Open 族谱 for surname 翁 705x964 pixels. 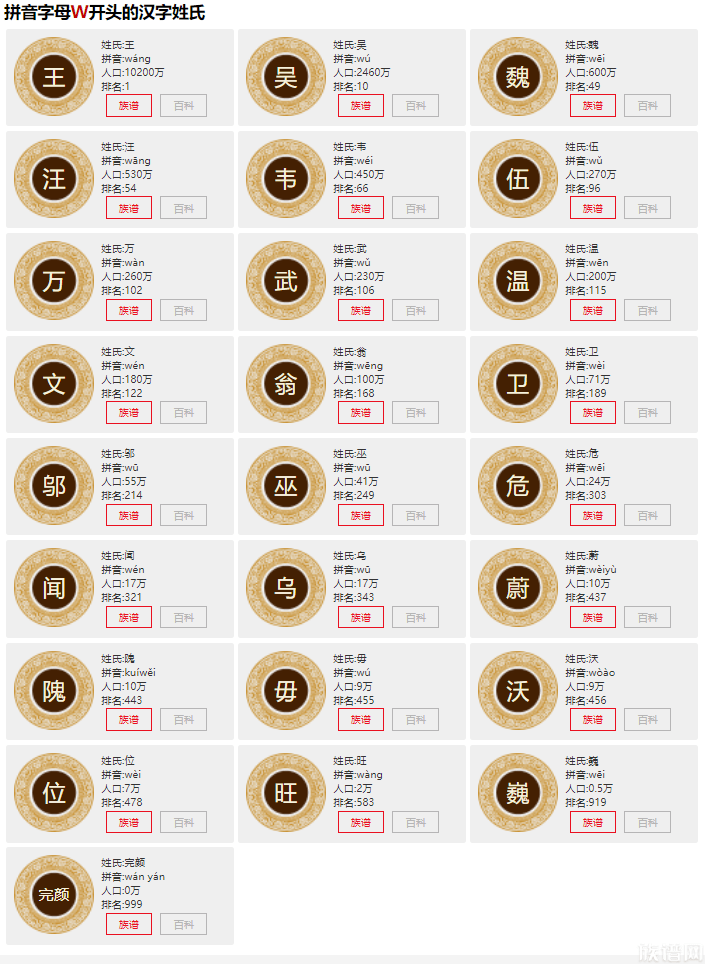[x=361, y=413]
